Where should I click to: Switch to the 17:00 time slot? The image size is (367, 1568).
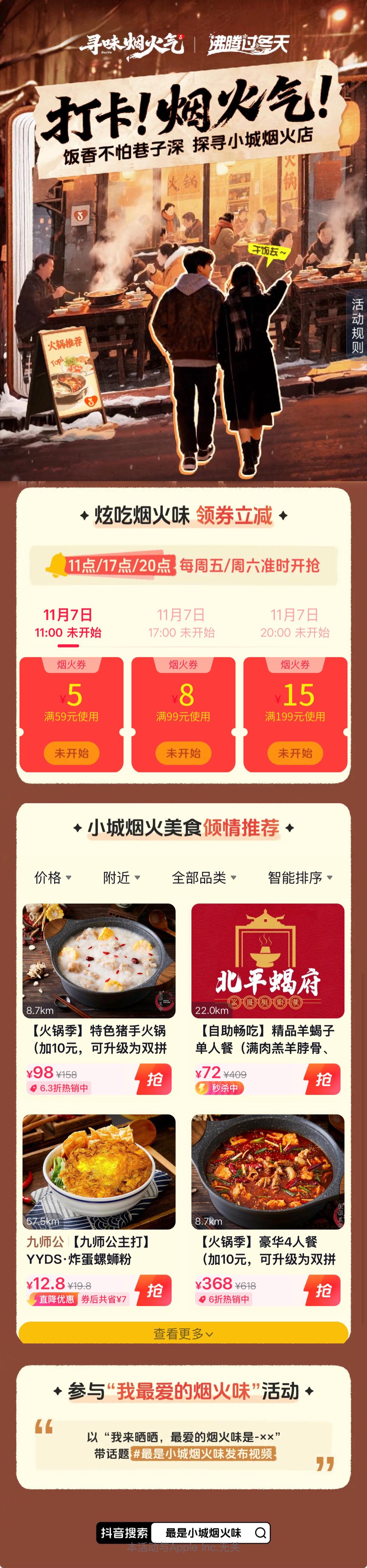pyautogui.click(x=181, y=623)
